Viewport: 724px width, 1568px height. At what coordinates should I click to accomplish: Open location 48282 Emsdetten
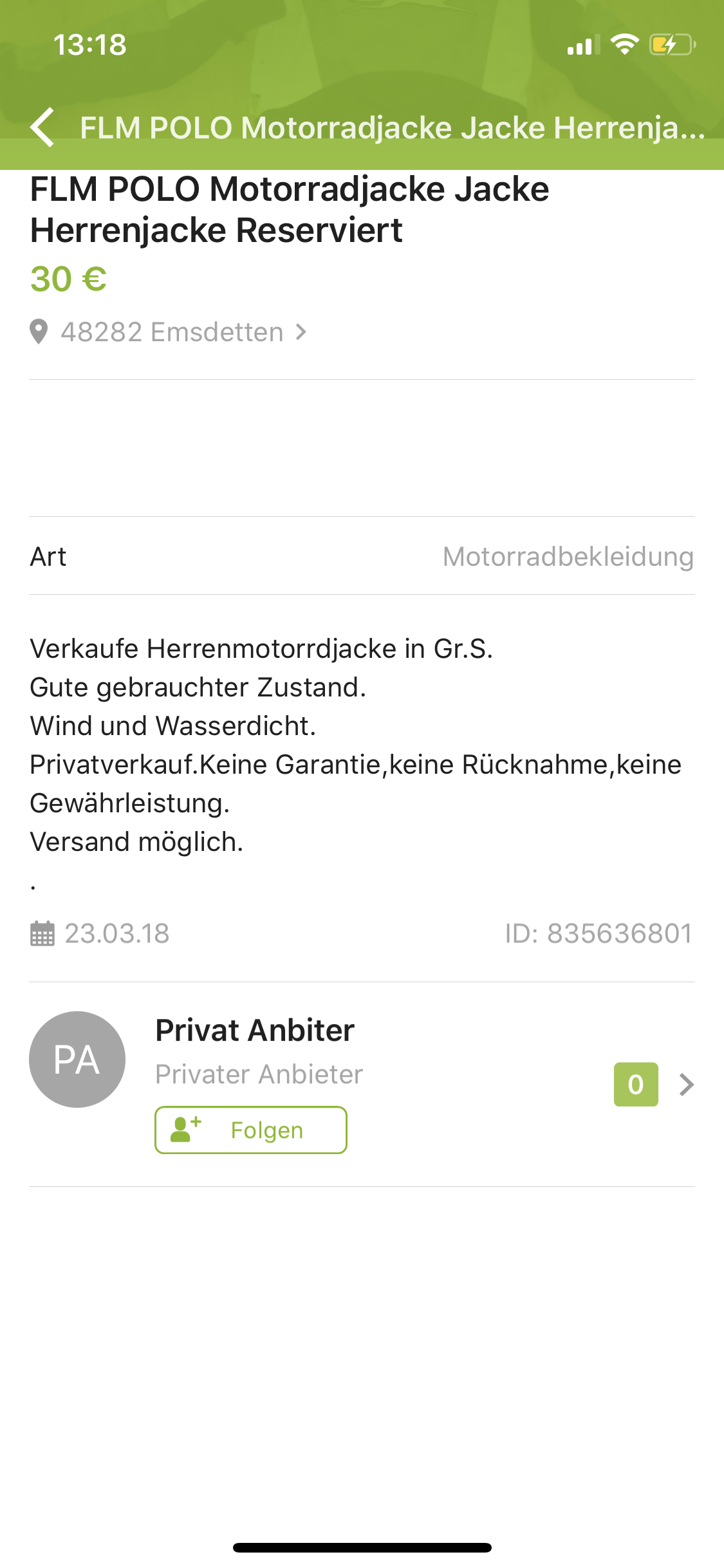click(x=171, y=332)
